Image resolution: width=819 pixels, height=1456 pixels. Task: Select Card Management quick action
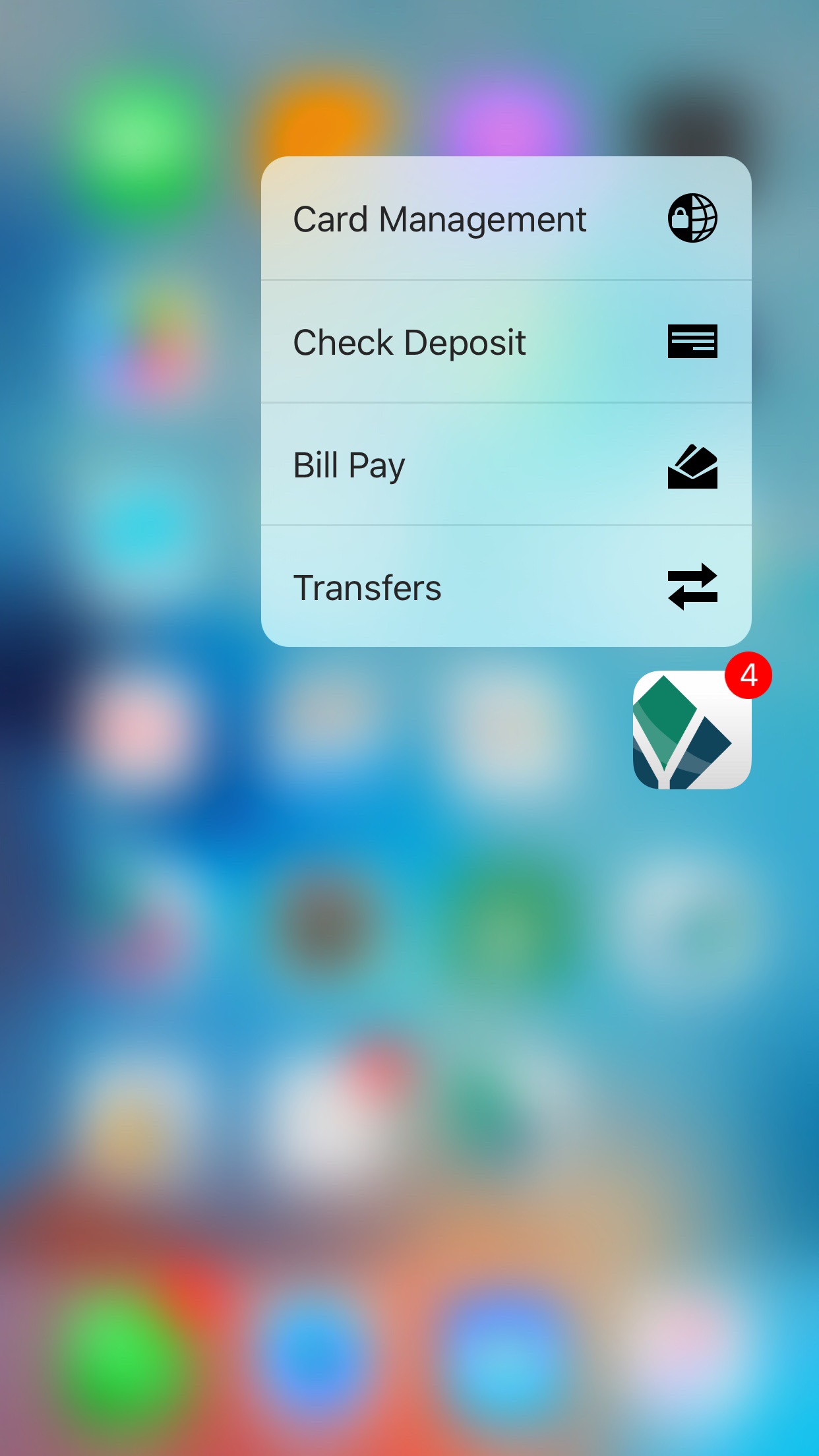tap(506, 218)
